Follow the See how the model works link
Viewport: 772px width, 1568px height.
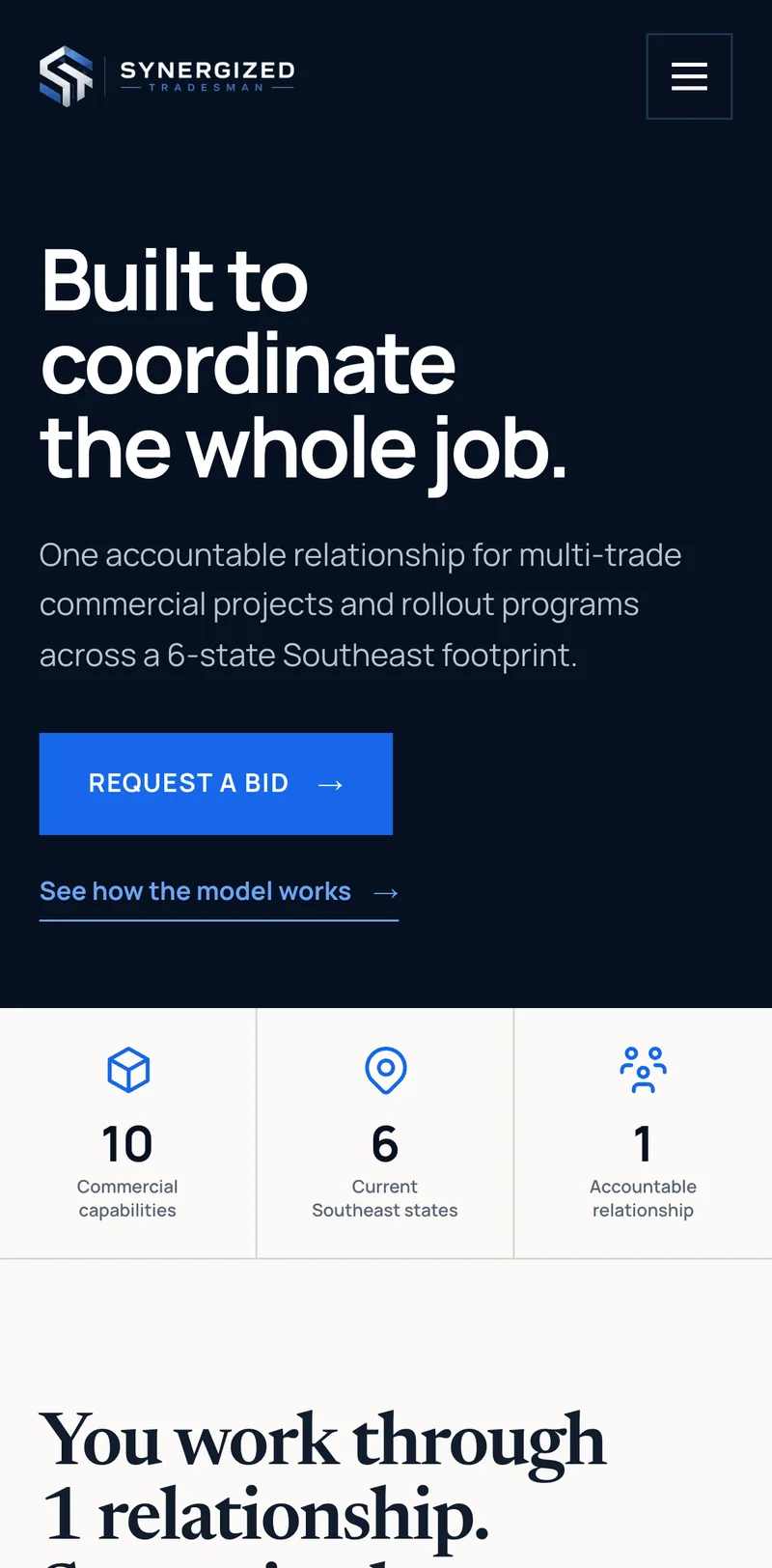[x=219, y=892]
